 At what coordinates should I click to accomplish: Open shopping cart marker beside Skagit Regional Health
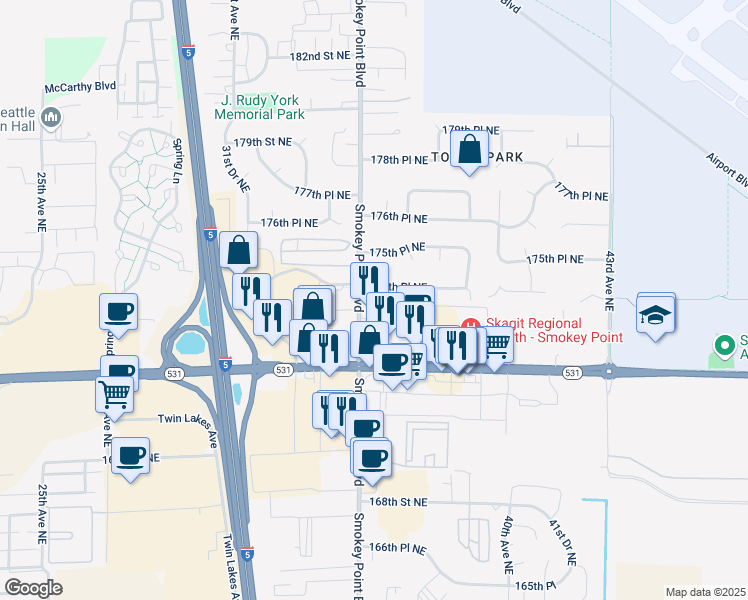point(496,344)
